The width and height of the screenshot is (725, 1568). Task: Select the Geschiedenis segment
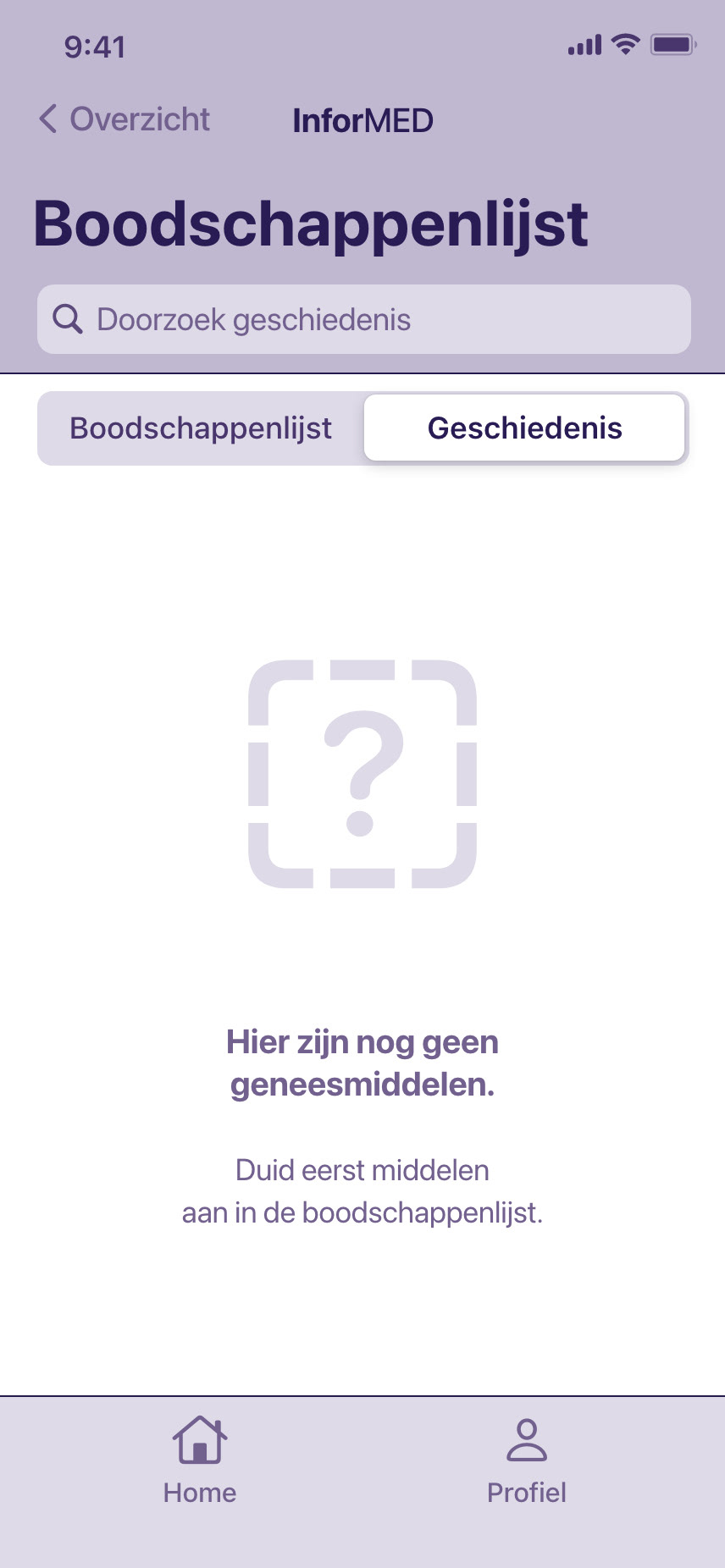coord(524,428)
